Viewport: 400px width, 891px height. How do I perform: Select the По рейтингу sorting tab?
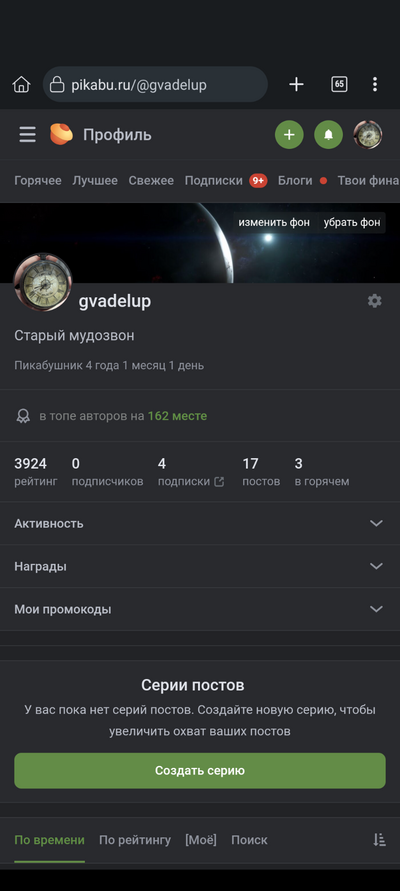tap(135, 840)
